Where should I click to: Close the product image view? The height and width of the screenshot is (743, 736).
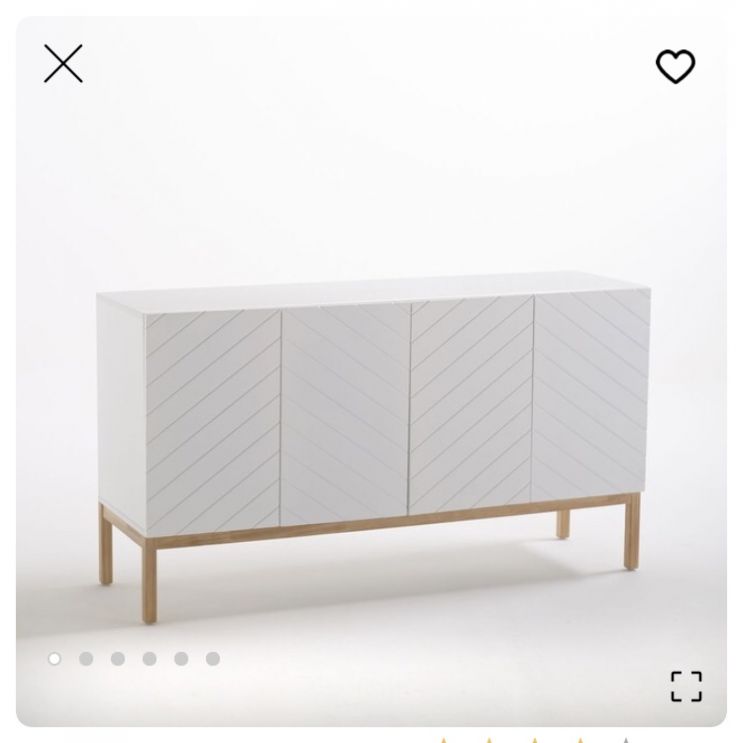pos(63,64)
